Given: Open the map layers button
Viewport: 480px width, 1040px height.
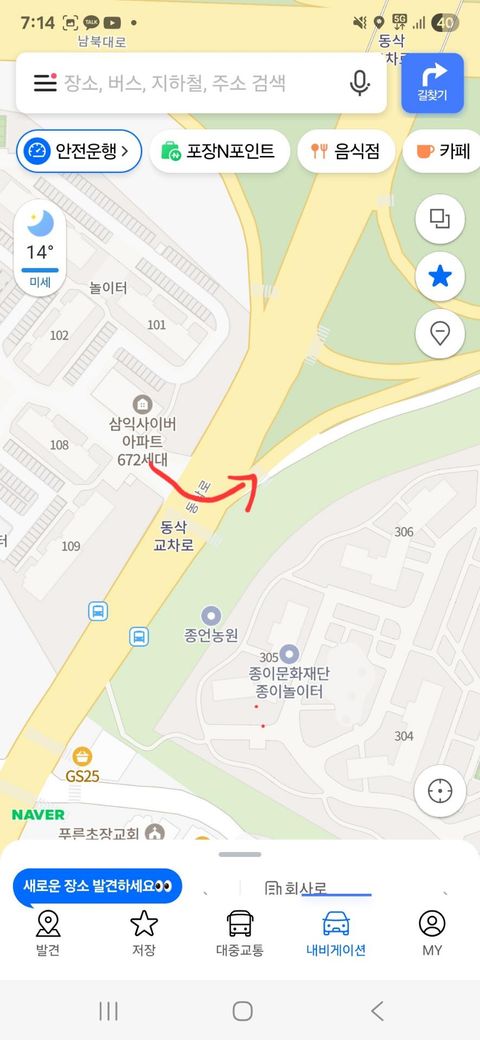Looking at the screenshot, I should (x=440, y=218).
